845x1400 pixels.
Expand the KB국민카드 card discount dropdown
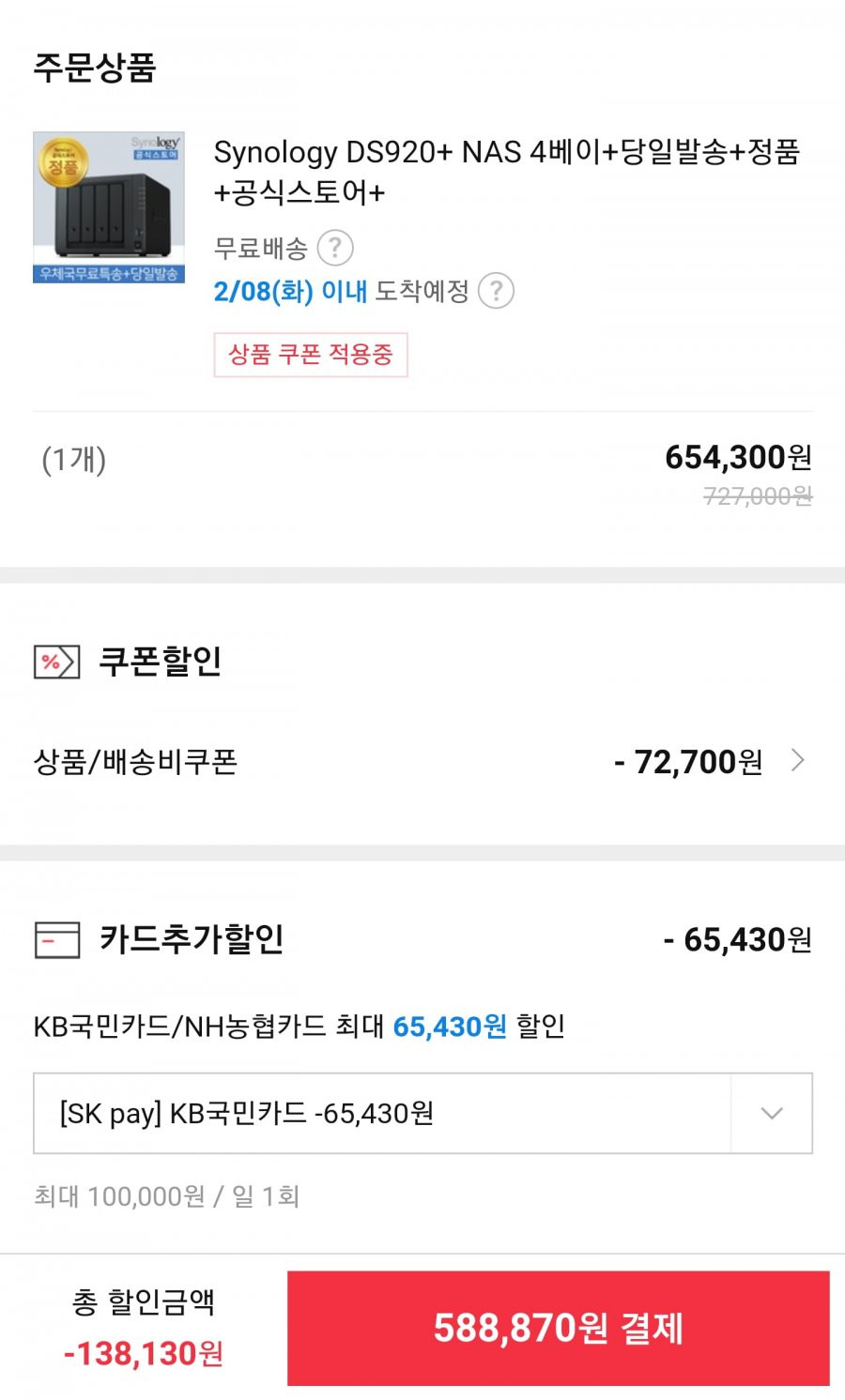(422, 1113)
